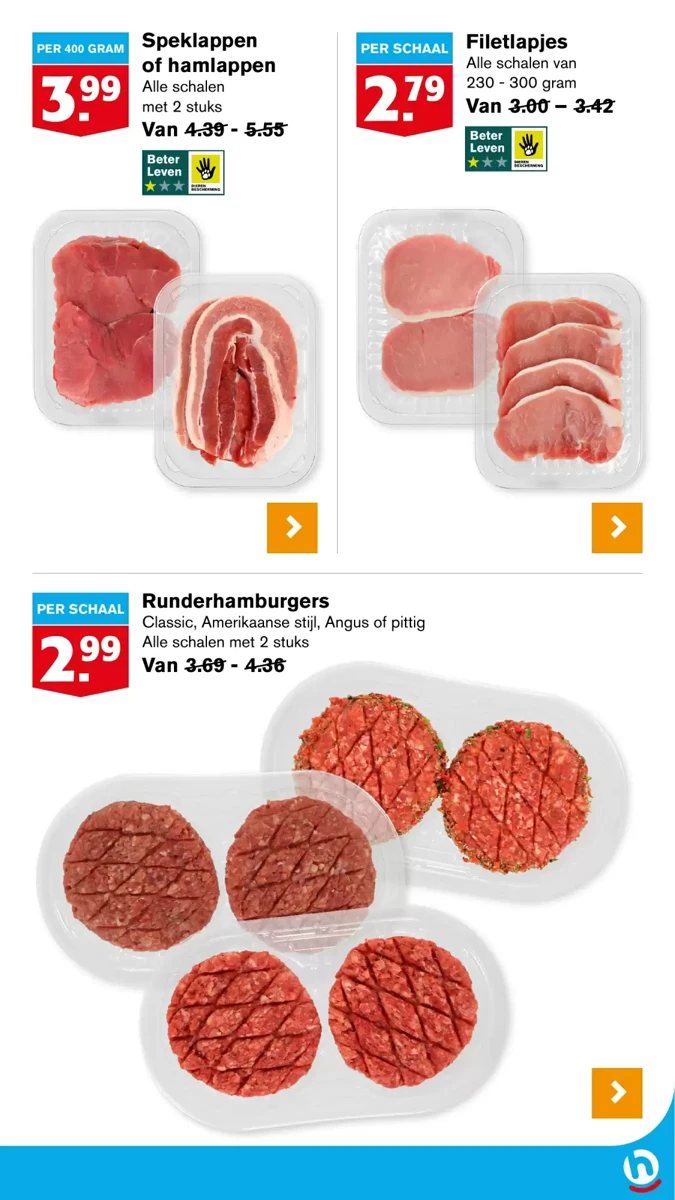
Task: Open the Speklappen of hamlappen offer arrow
Action: pos(292,528)
